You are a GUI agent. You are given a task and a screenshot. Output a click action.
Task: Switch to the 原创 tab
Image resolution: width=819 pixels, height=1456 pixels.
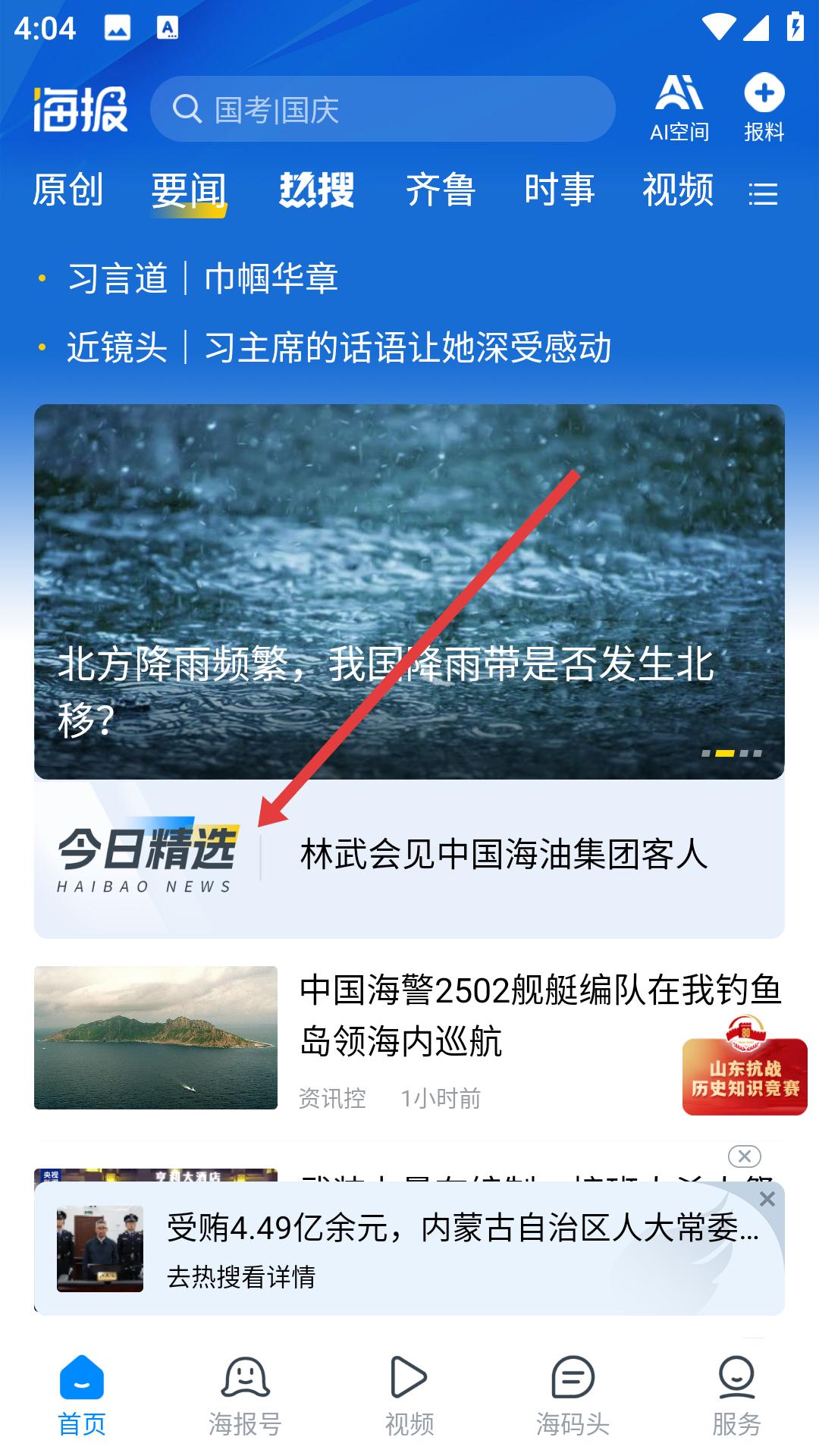click(67, 190)
